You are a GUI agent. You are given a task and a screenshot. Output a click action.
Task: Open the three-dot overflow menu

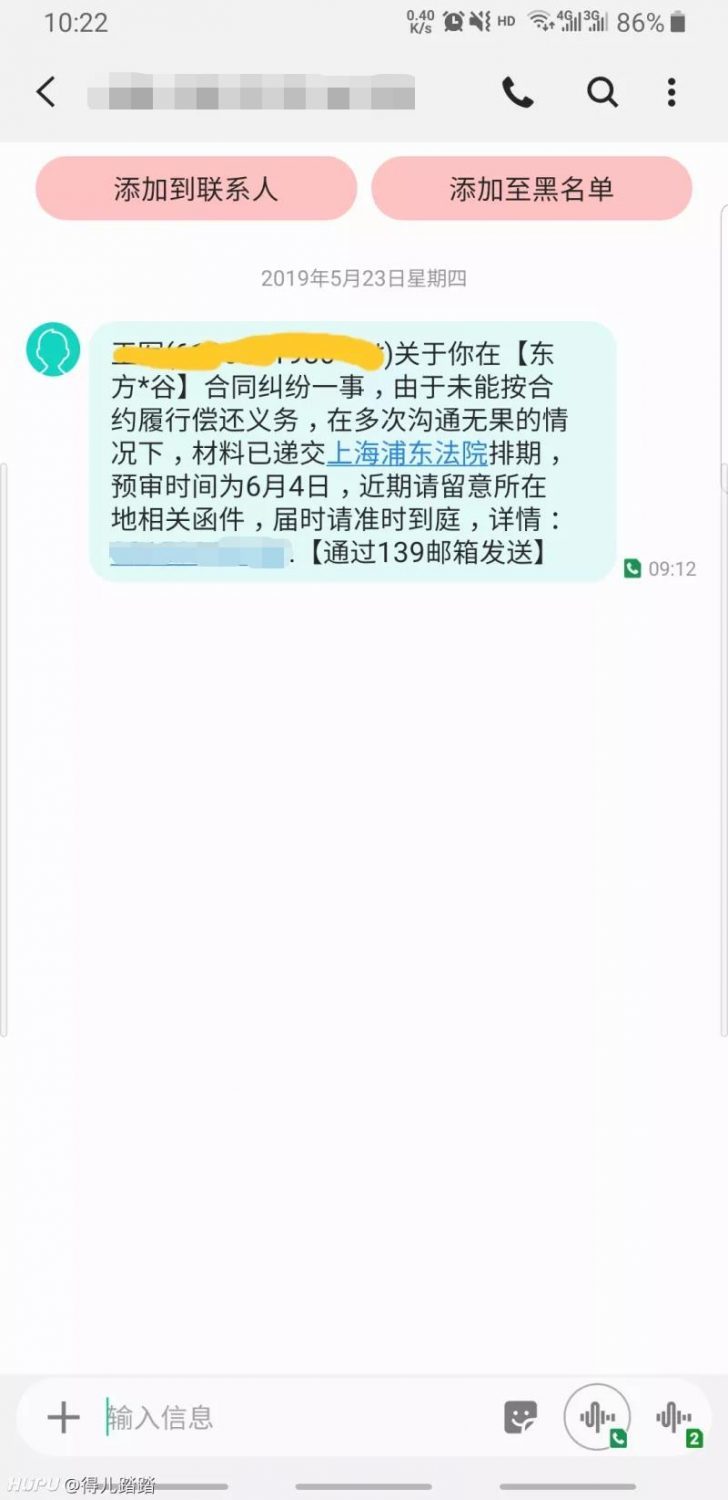tap(671, 93)
